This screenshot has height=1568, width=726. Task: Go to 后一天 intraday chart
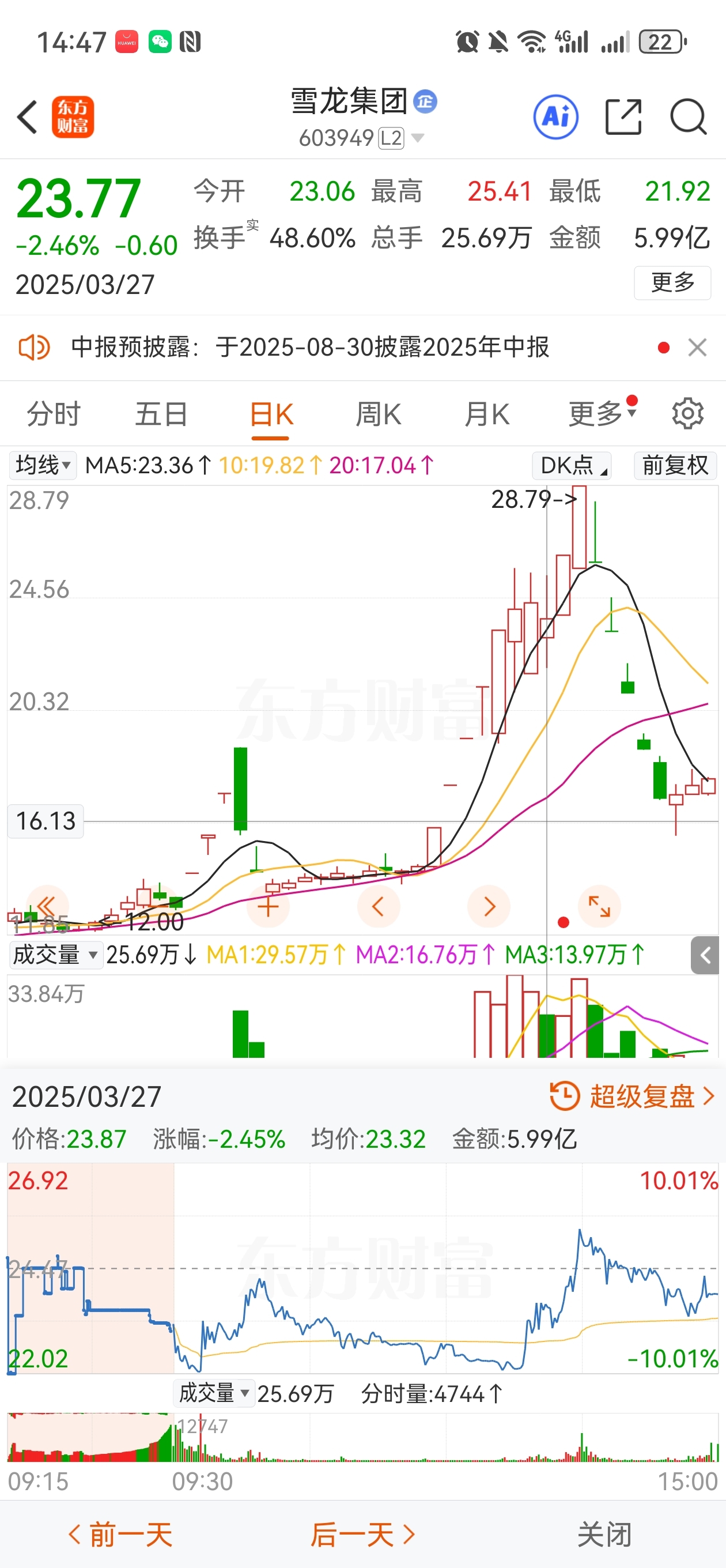coord(362,1535)
